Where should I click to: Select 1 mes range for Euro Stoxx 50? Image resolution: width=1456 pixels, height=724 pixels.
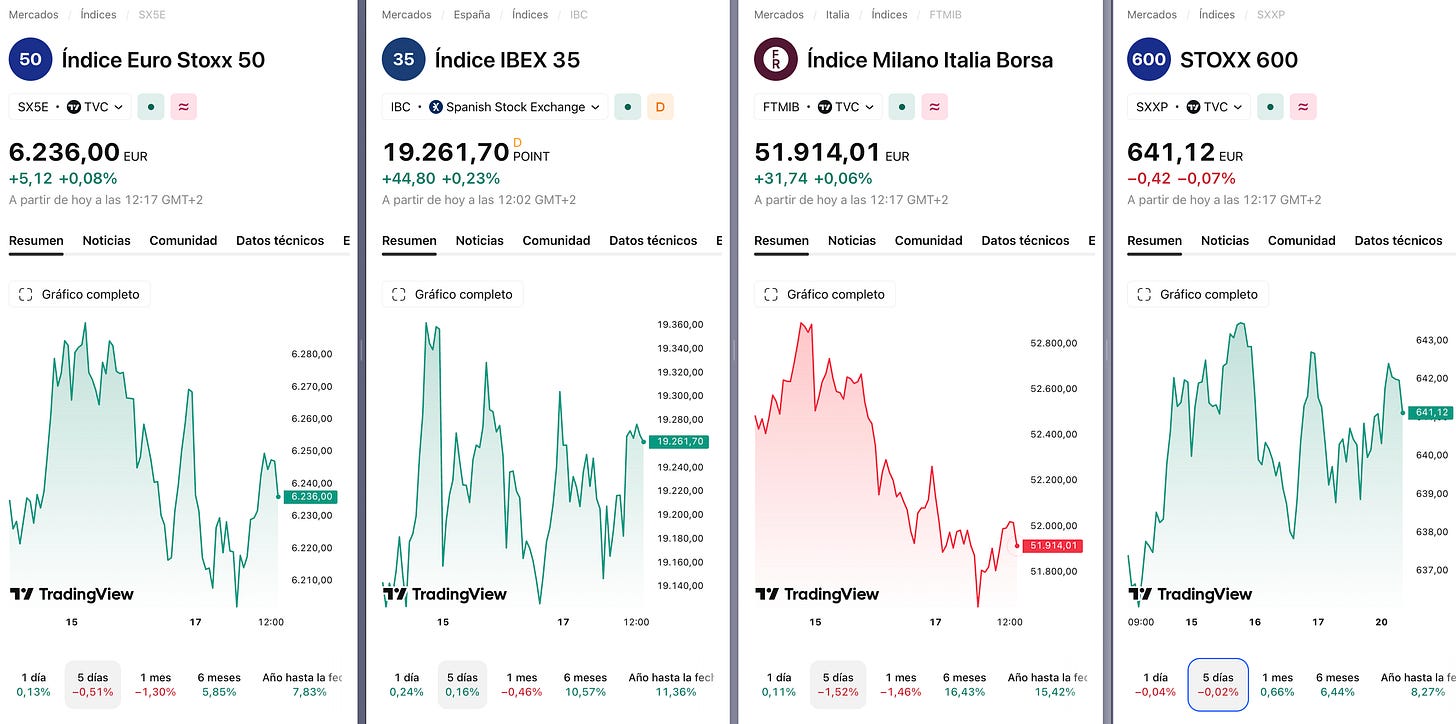click(156, 684)
